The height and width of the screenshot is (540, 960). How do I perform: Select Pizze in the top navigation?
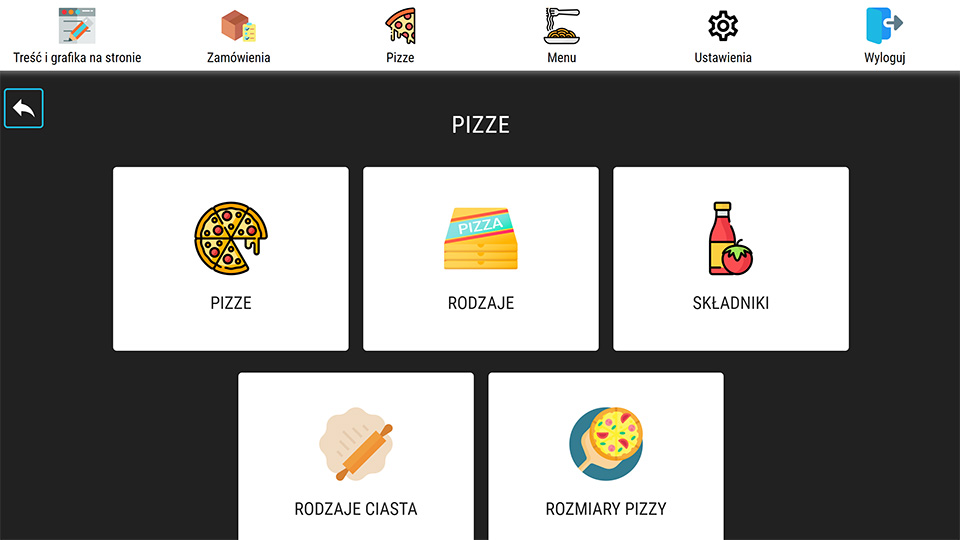pos(400,36)
